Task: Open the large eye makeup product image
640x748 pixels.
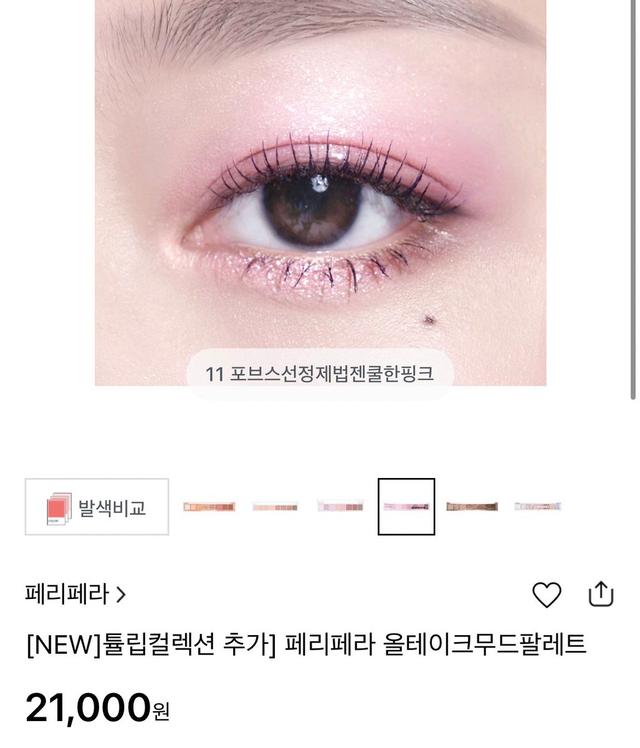Action: (320, 190)
